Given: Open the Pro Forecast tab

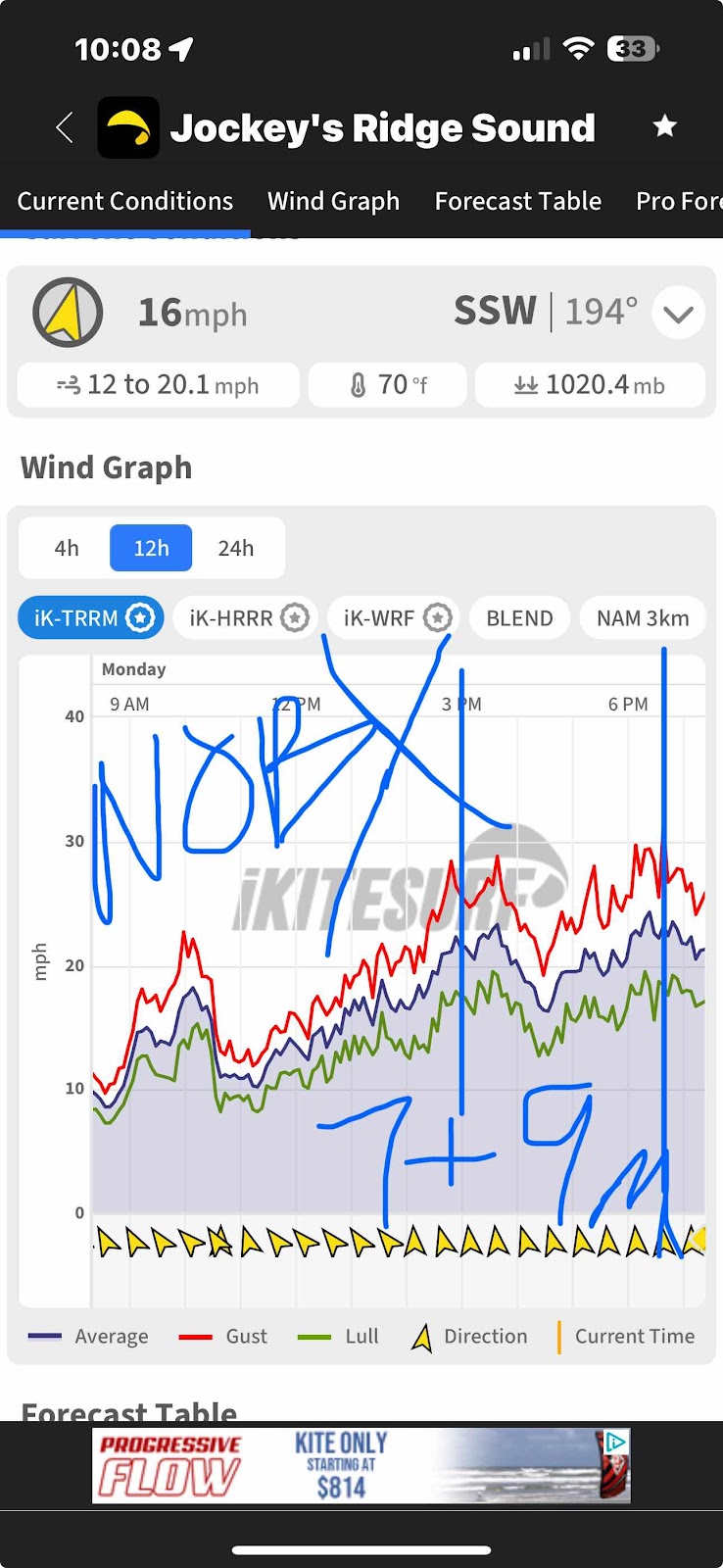Looking at the screenshot, I should coord(679,201).
